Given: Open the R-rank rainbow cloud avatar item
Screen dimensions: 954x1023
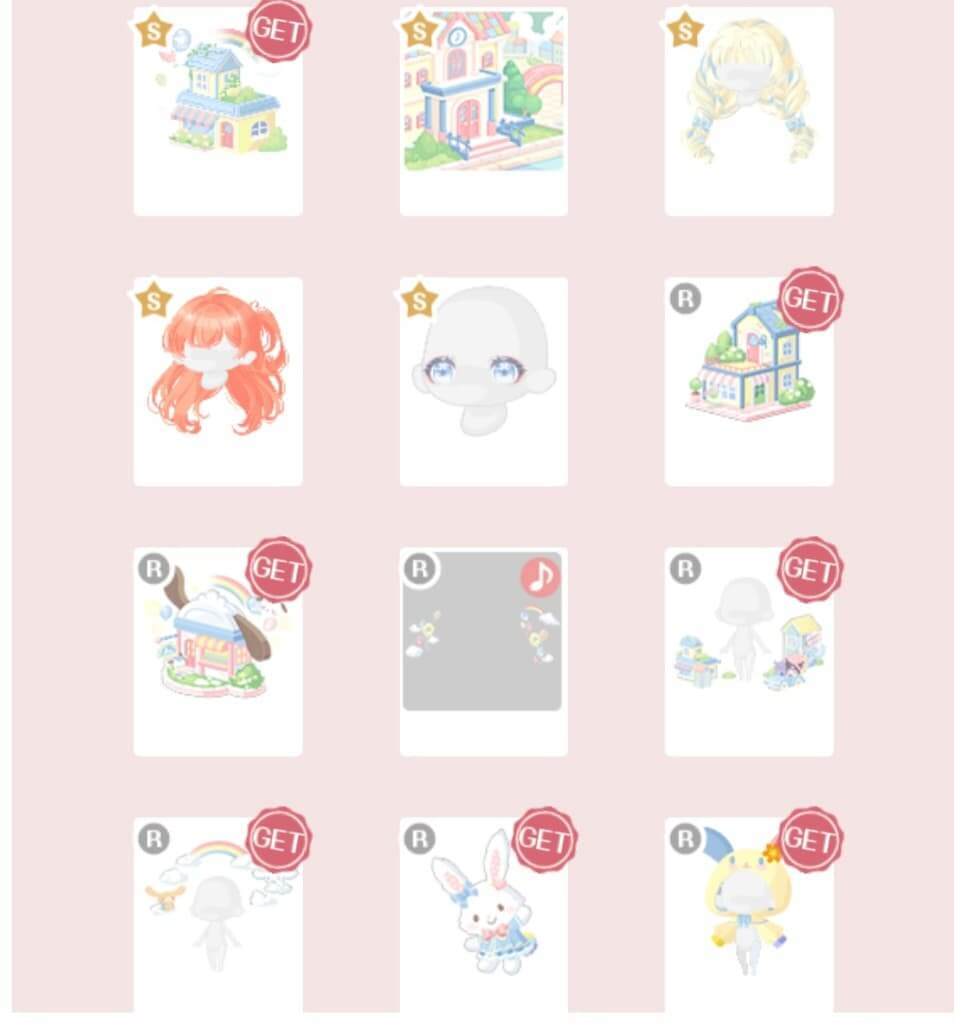Looking at the screenshot, I should (218, 915).
